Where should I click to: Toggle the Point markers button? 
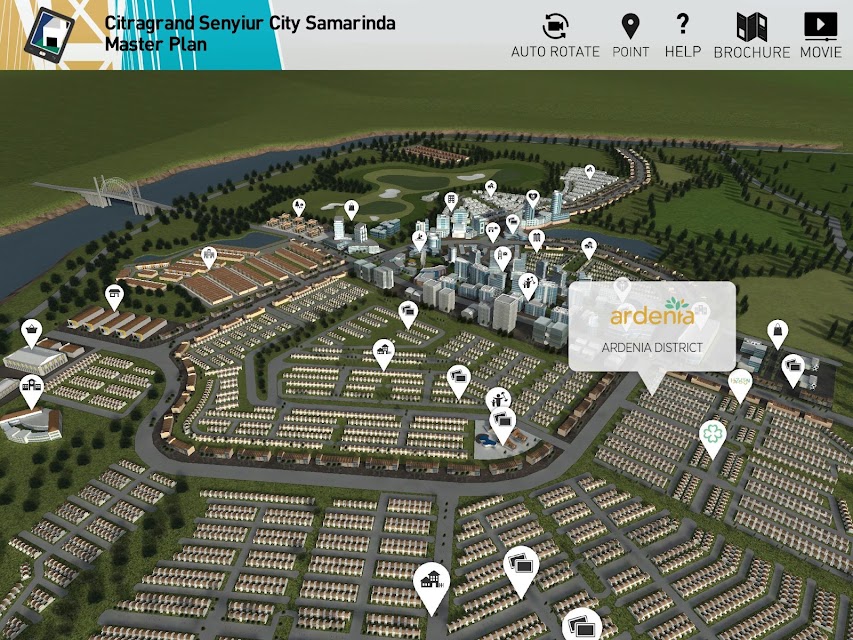pos(631,35)
